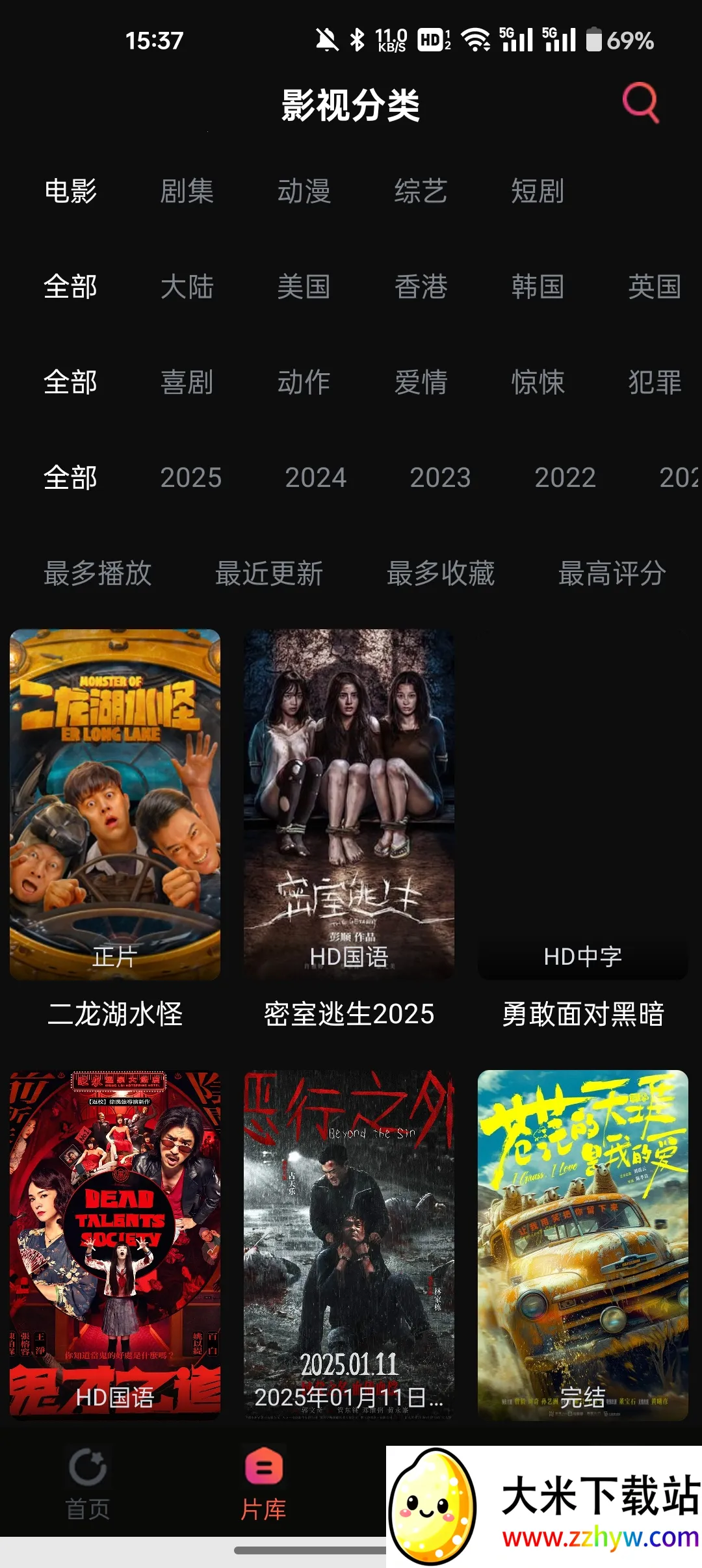Viewport: 702px width, 1568px height.
Task: Switch to 综艺 category
Action: (x=421, y=191)
